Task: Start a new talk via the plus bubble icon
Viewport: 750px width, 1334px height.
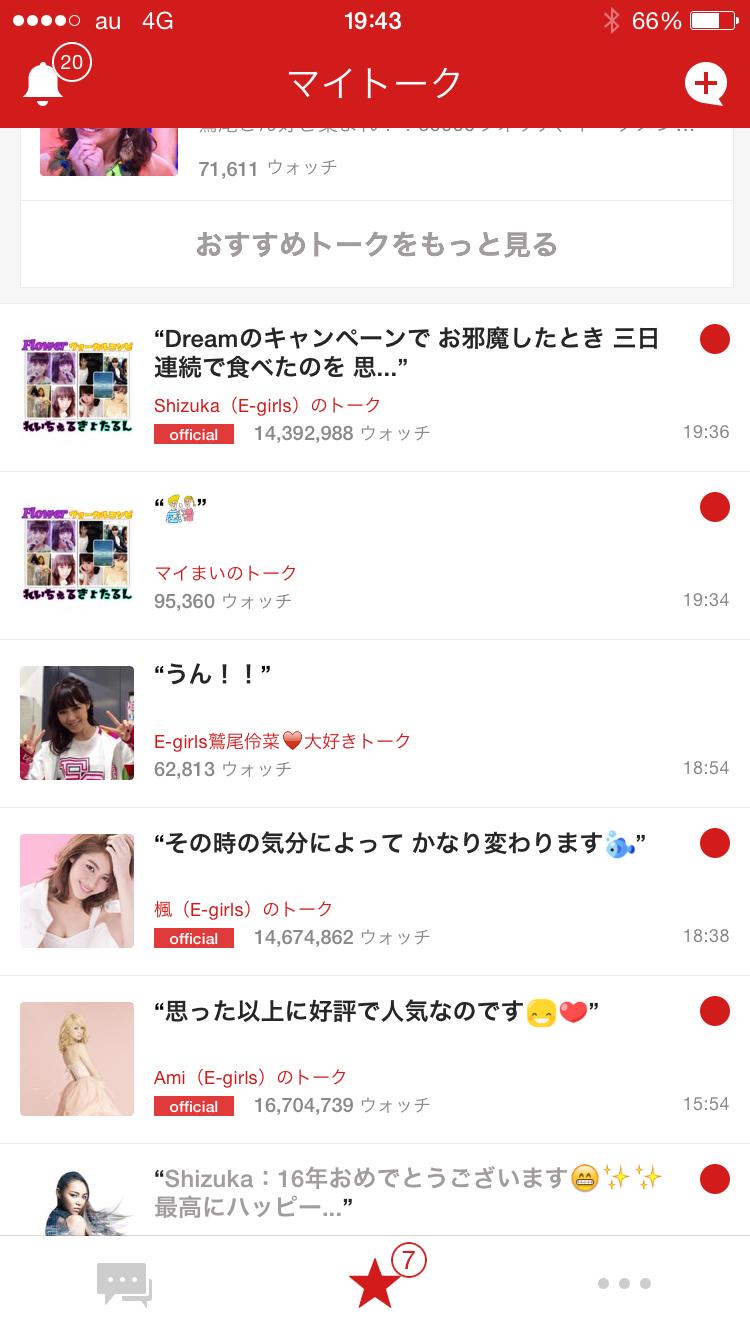Action: click(708, 82)
